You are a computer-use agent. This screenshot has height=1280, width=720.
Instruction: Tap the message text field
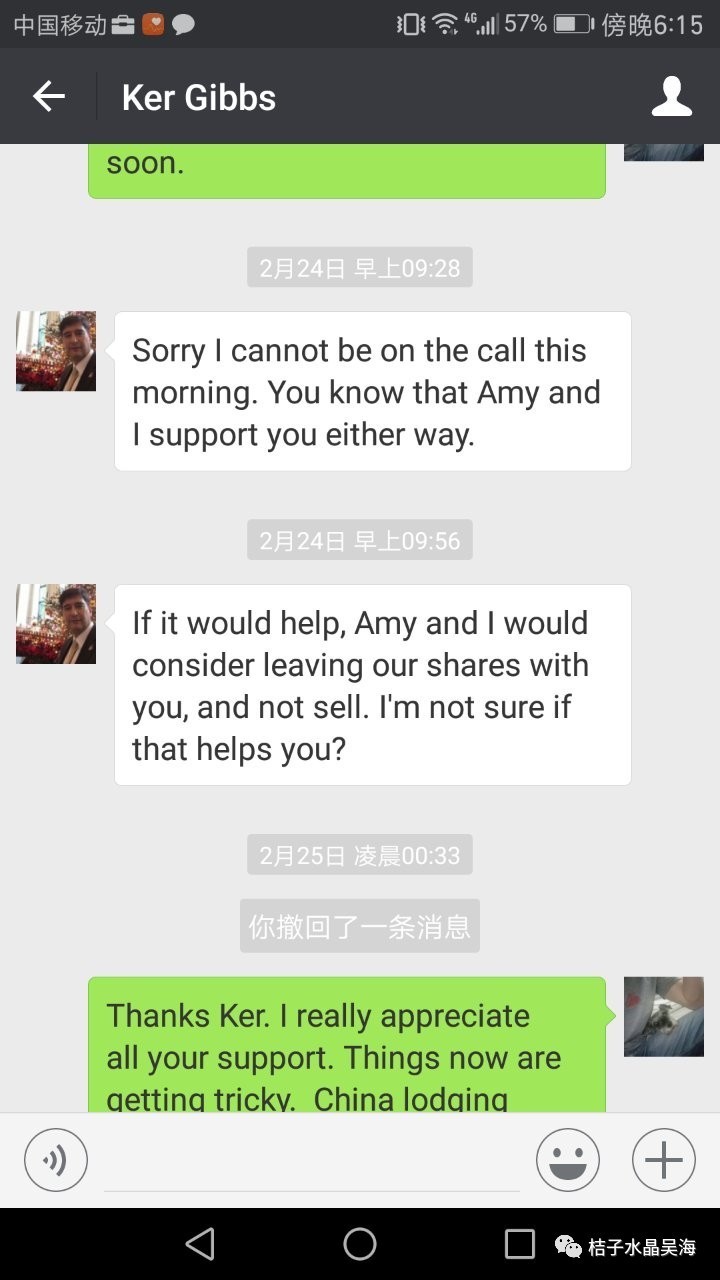pyautogui.click(x=311, y=1162)
